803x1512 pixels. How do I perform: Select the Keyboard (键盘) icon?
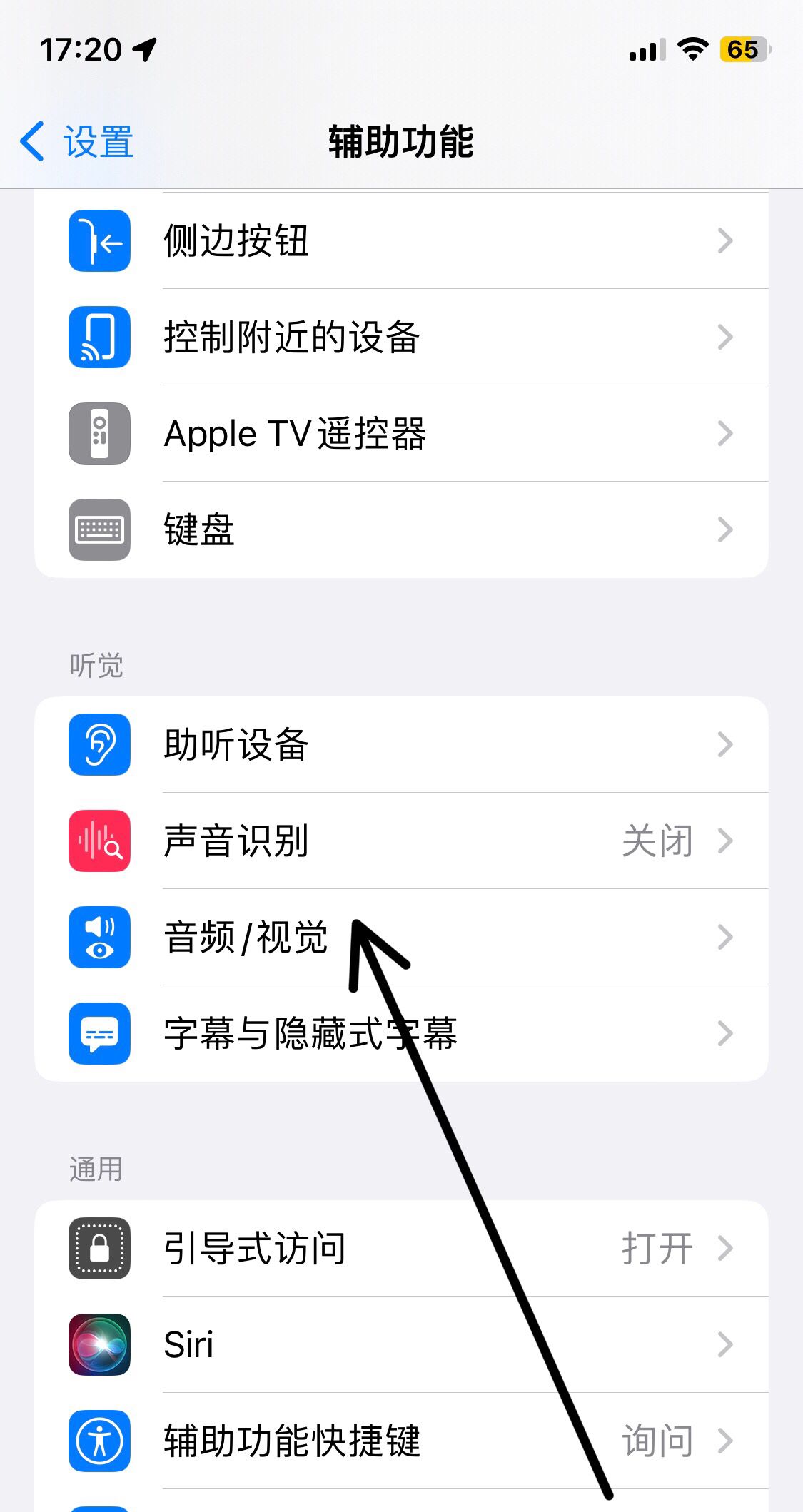coord(99,529)
